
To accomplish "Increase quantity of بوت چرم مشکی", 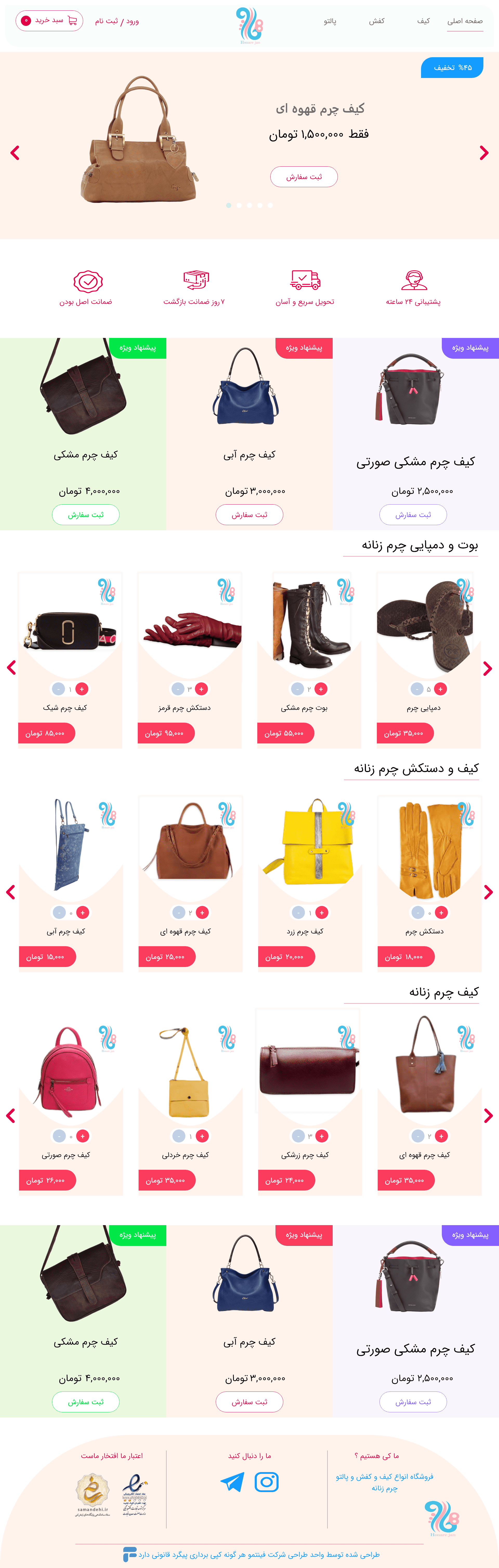I will [321, 689].
